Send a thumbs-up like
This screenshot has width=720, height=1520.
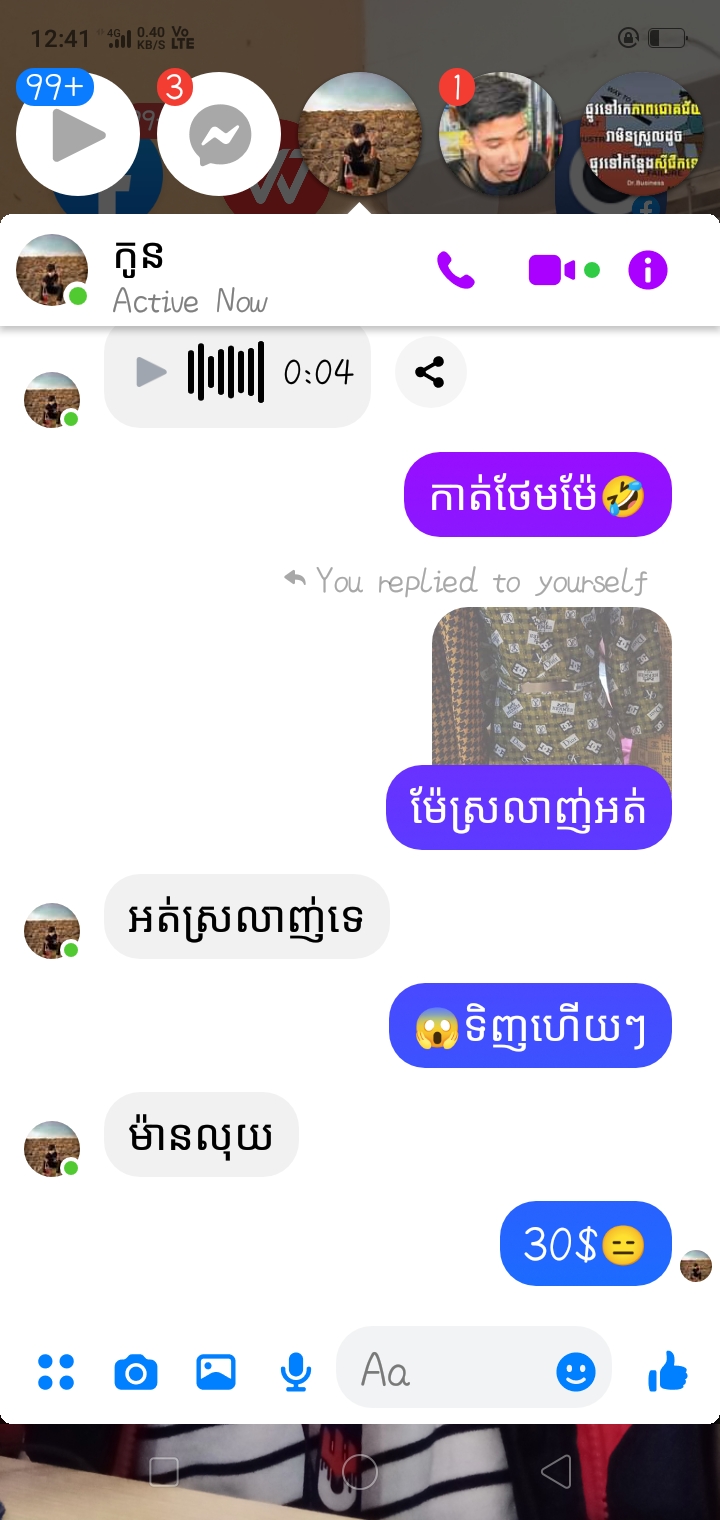(x=668, y=1372)
